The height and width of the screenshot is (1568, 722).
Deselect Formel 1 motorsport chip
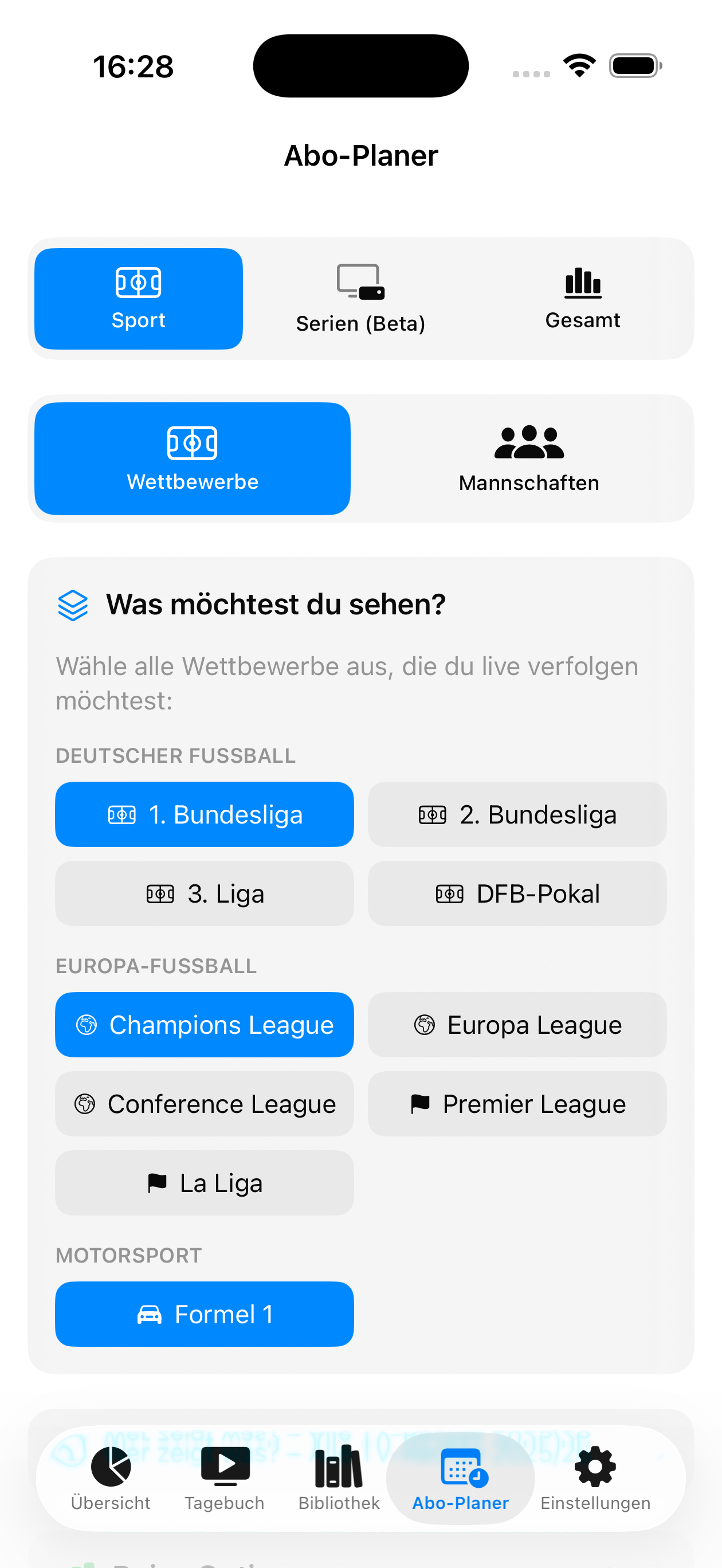point(205,1314)
